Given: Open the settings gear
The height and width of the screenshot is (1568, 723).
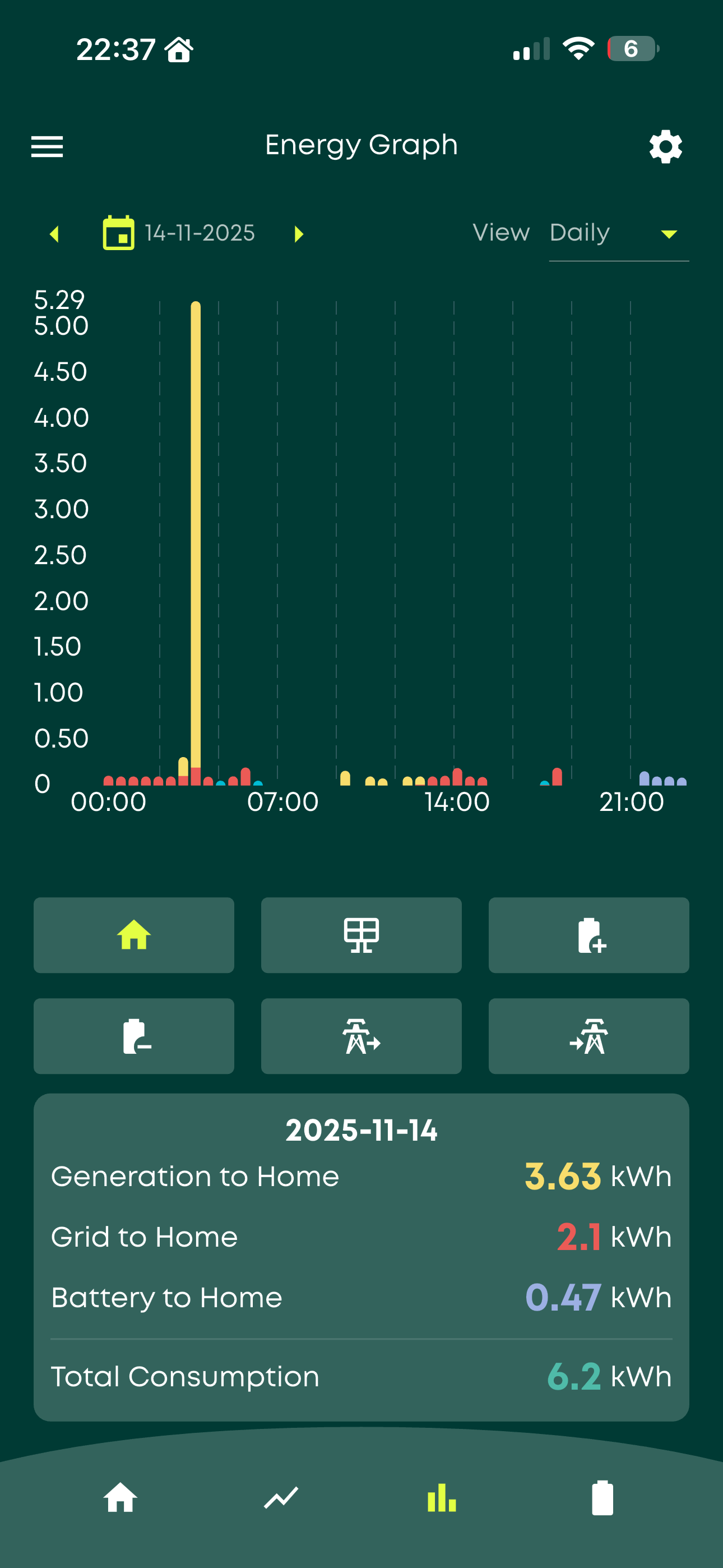Looking at the screenshot, I should point(665,147).
